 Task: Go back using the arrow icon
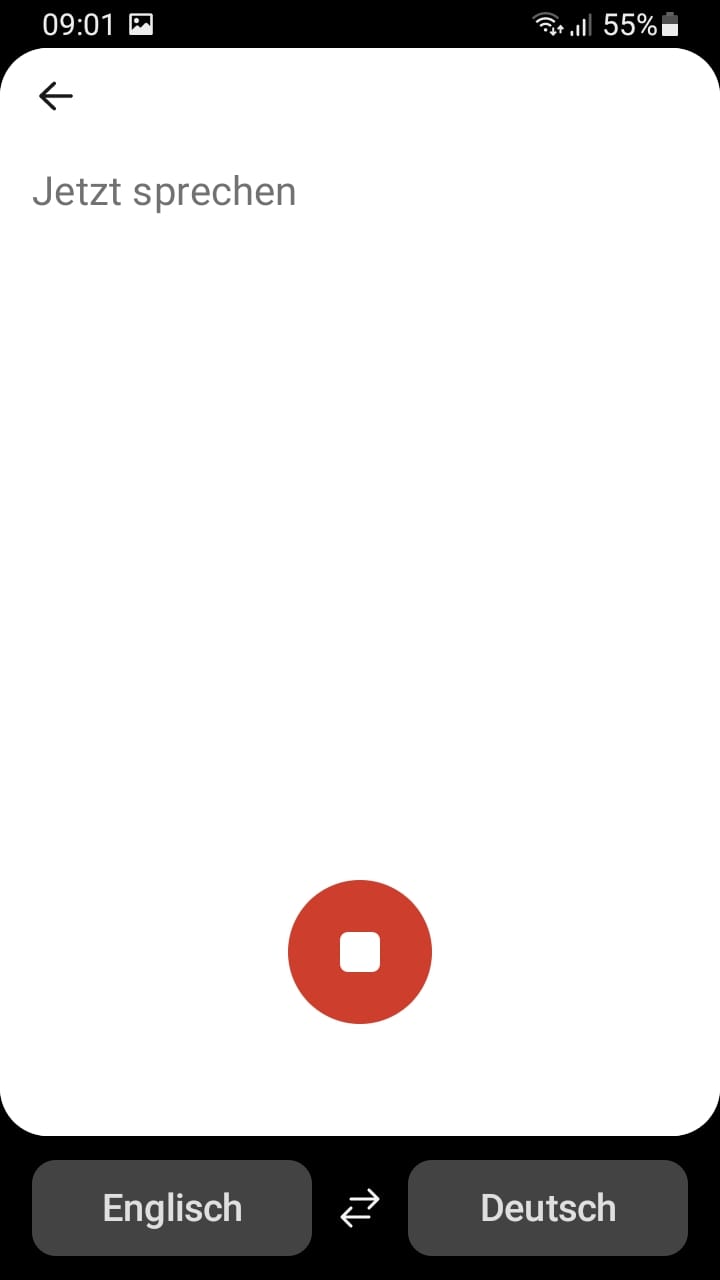[x=55, y=96]
